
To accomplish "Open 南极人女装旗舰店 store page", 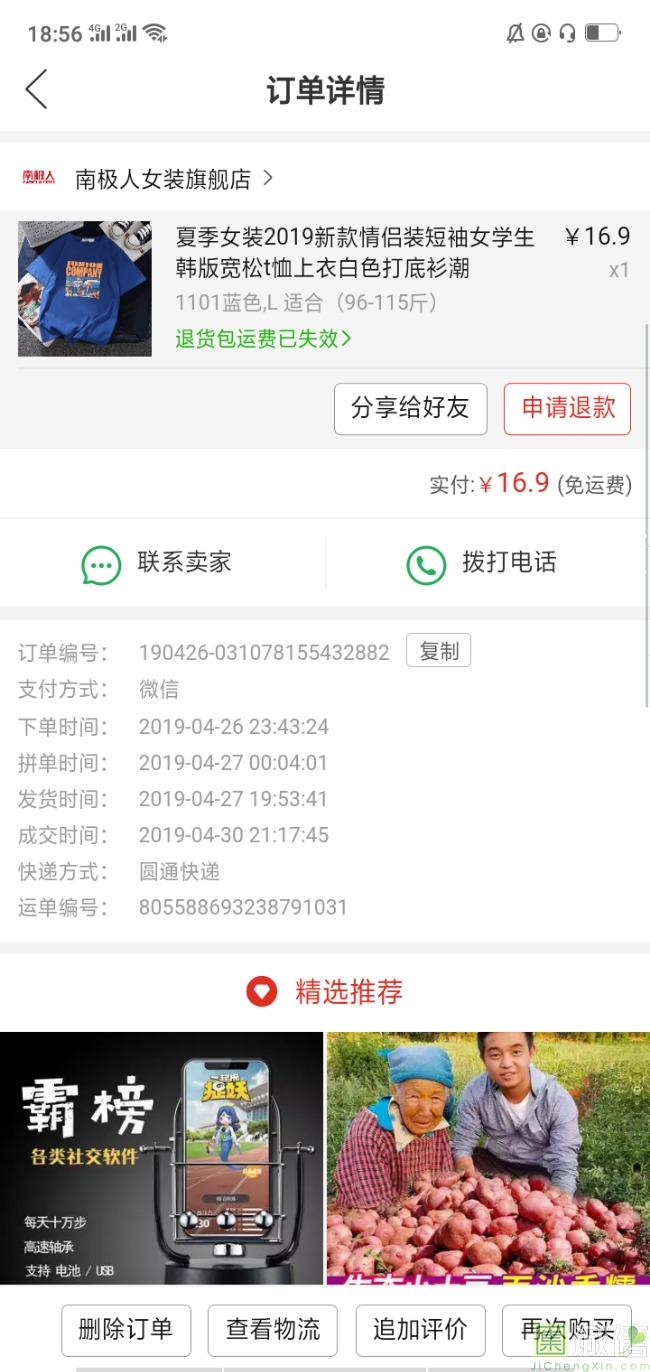I will click(165, 179).
